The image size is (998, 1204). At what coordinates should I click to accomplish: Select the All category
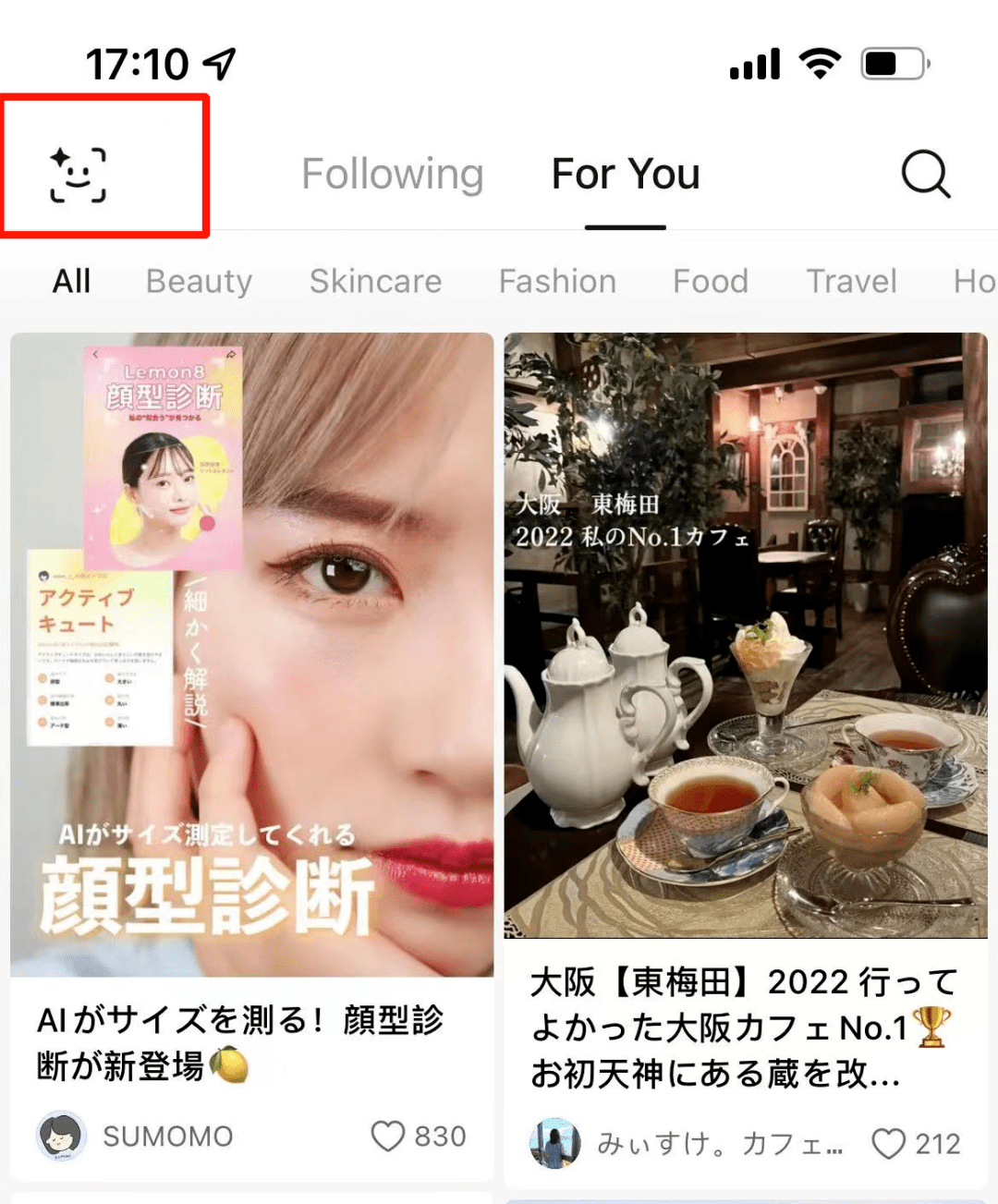coord(71,281)
